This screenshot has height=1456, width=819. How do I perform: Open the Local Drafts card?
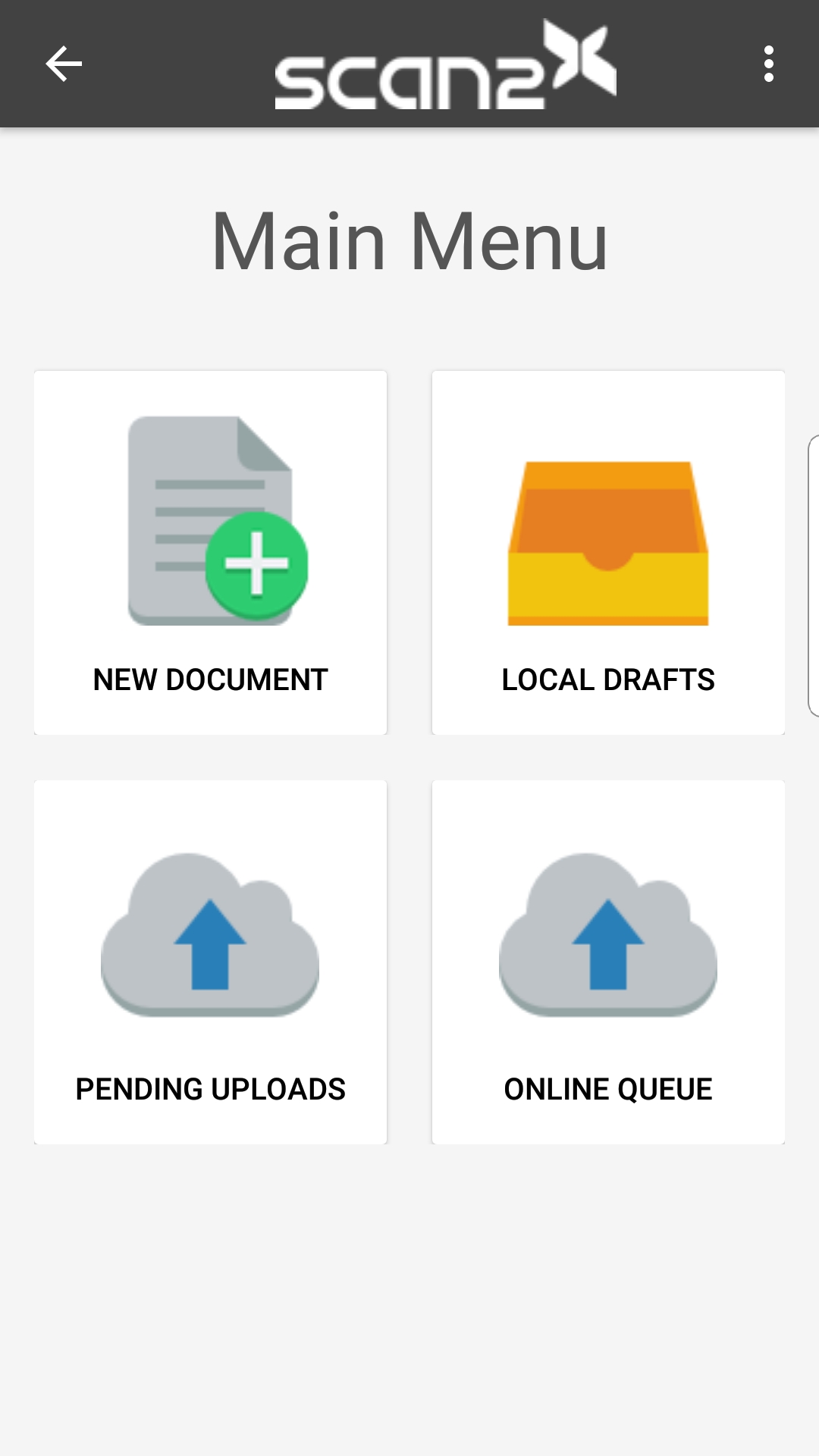click(x=608, y=552)
